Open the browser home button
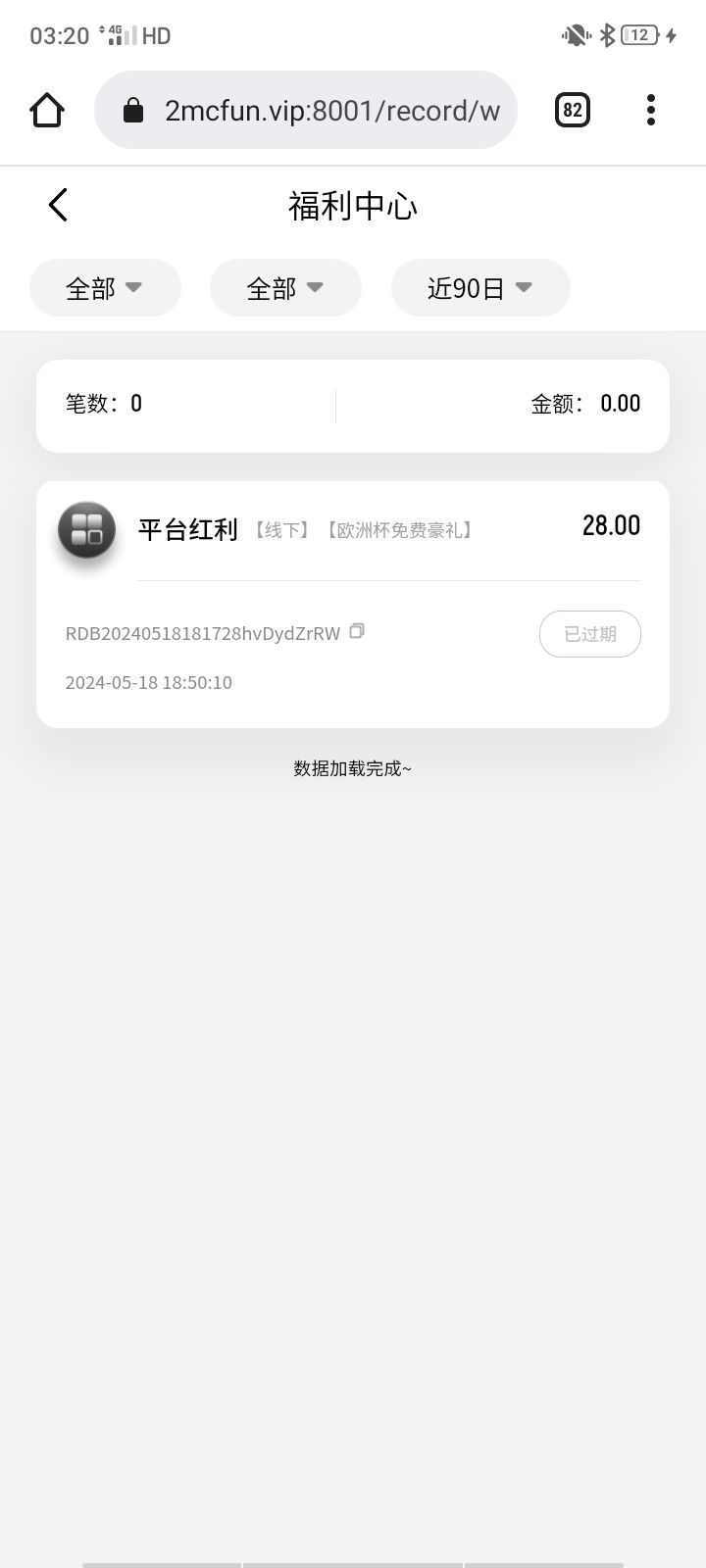 point(47,110)
